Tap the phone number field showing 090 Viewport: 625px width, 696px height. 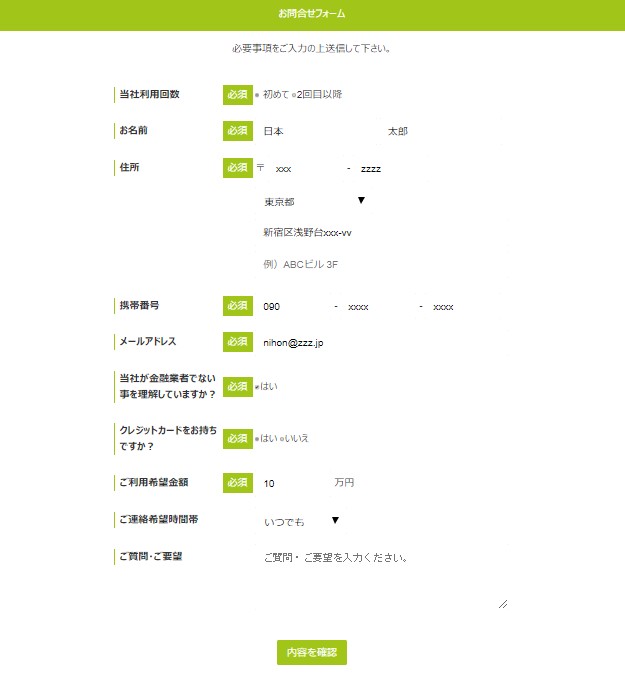pos(292,307)
